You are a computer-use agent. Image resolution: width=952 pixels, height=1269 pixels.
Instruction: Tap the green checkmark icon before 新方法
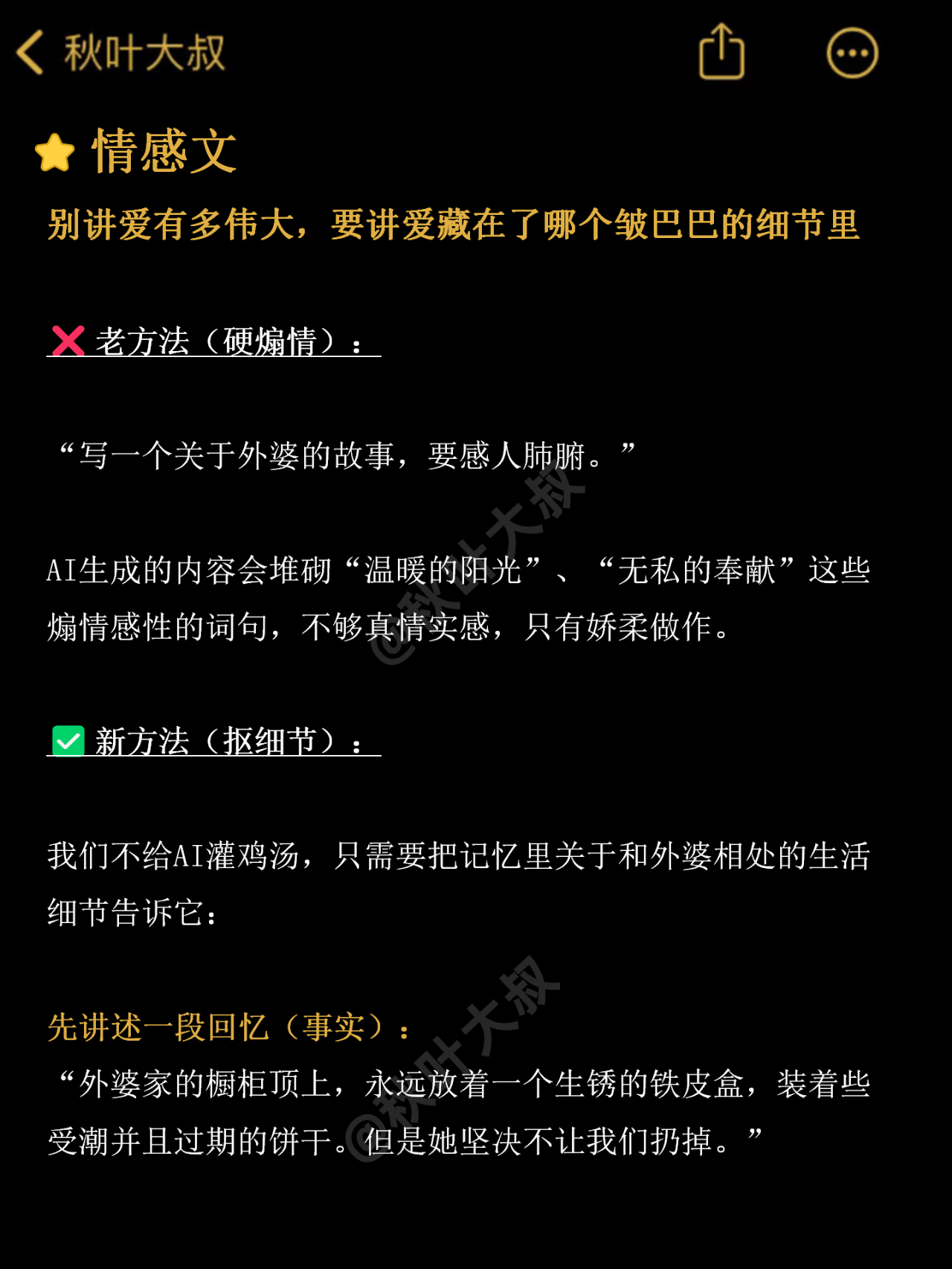(x=68, y=742)
